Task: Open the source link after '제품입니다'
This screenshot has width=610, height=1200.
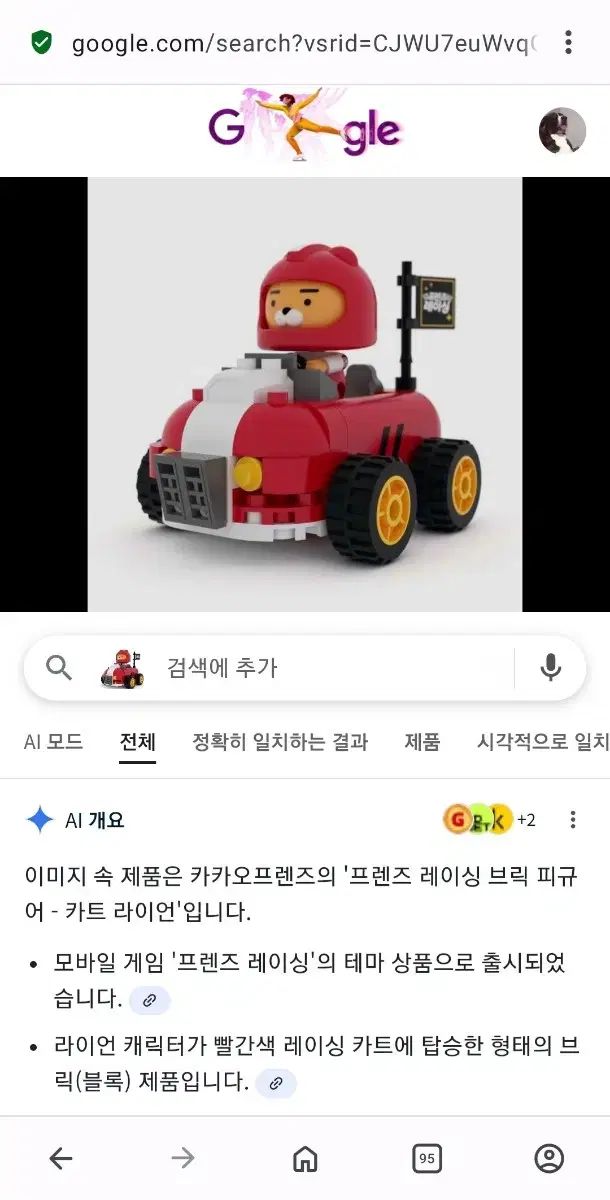Action: pos(276,1082)
